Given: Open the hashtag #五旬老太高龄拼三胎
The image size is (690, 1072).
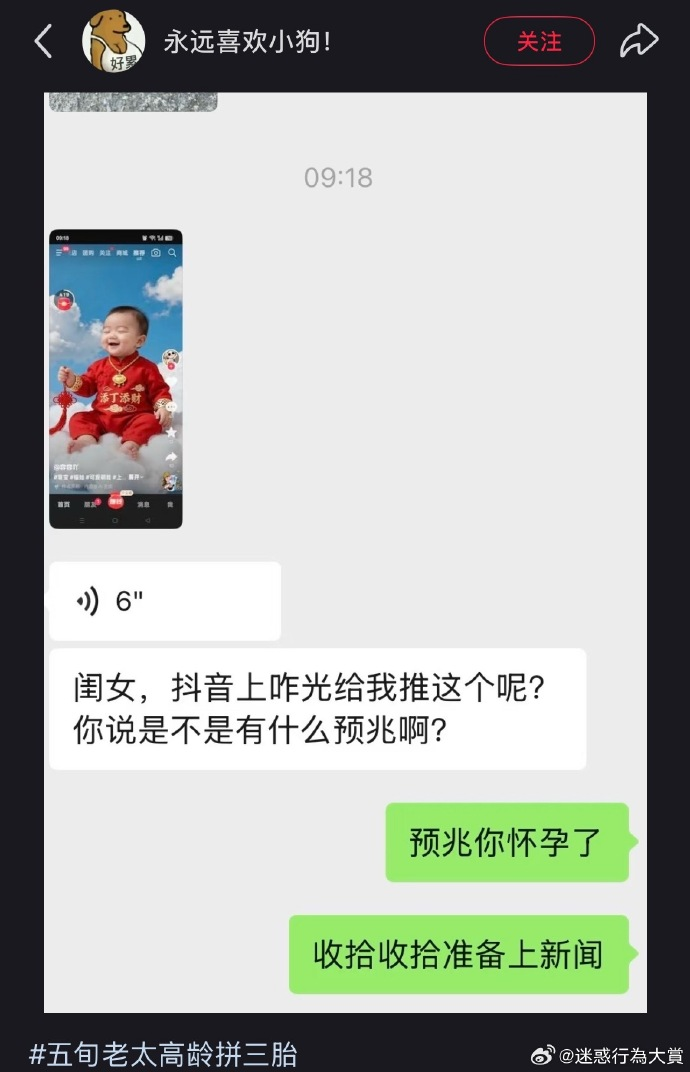Looking at the screenshot, I should 163,1053.
